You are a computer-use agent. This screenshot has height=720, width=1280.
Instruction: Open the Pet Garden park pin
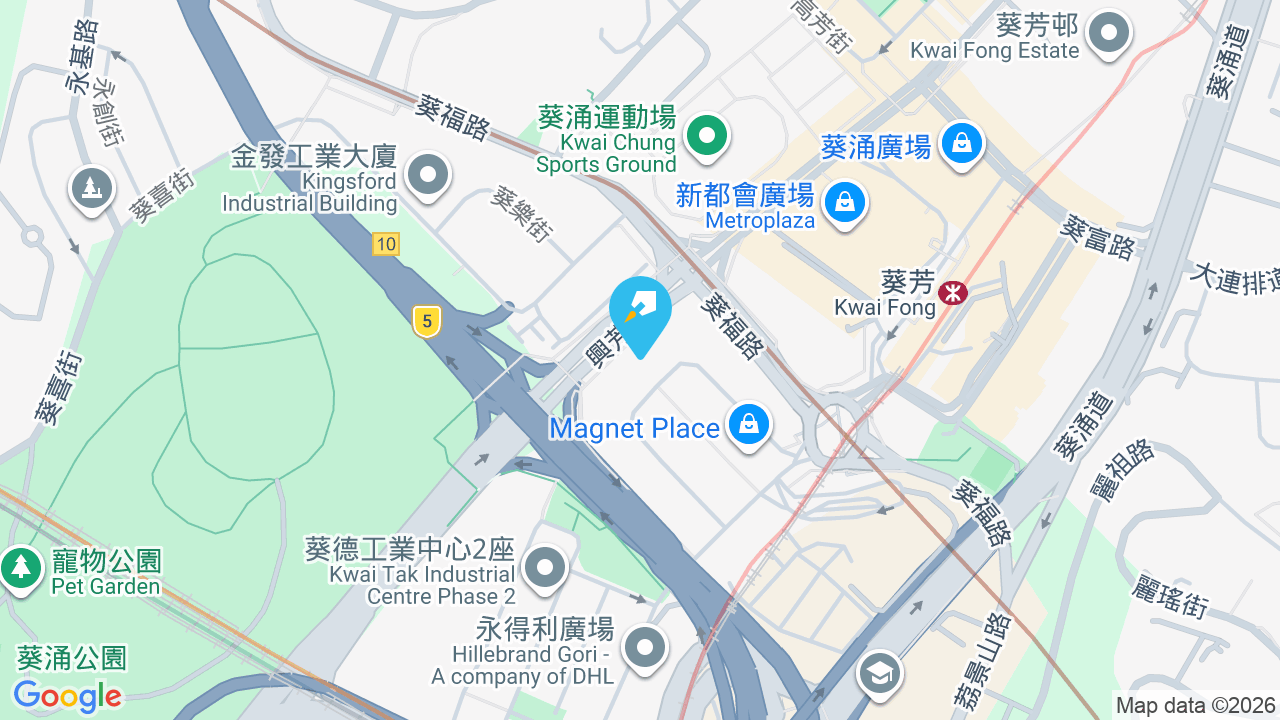[x=21, y=570]
